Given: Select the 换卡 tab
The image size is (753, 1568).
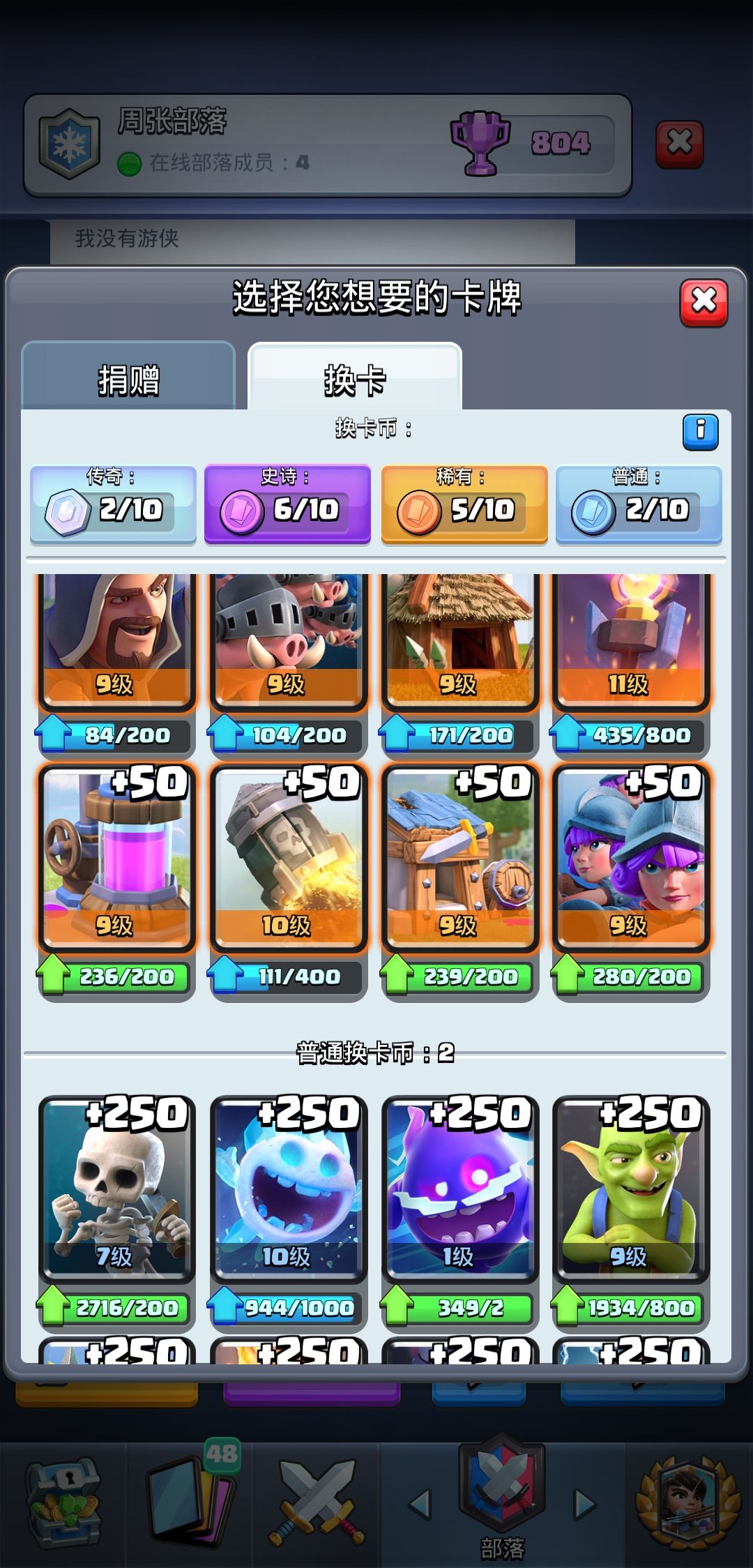Looking at the screenshot, I should (355, 378).
